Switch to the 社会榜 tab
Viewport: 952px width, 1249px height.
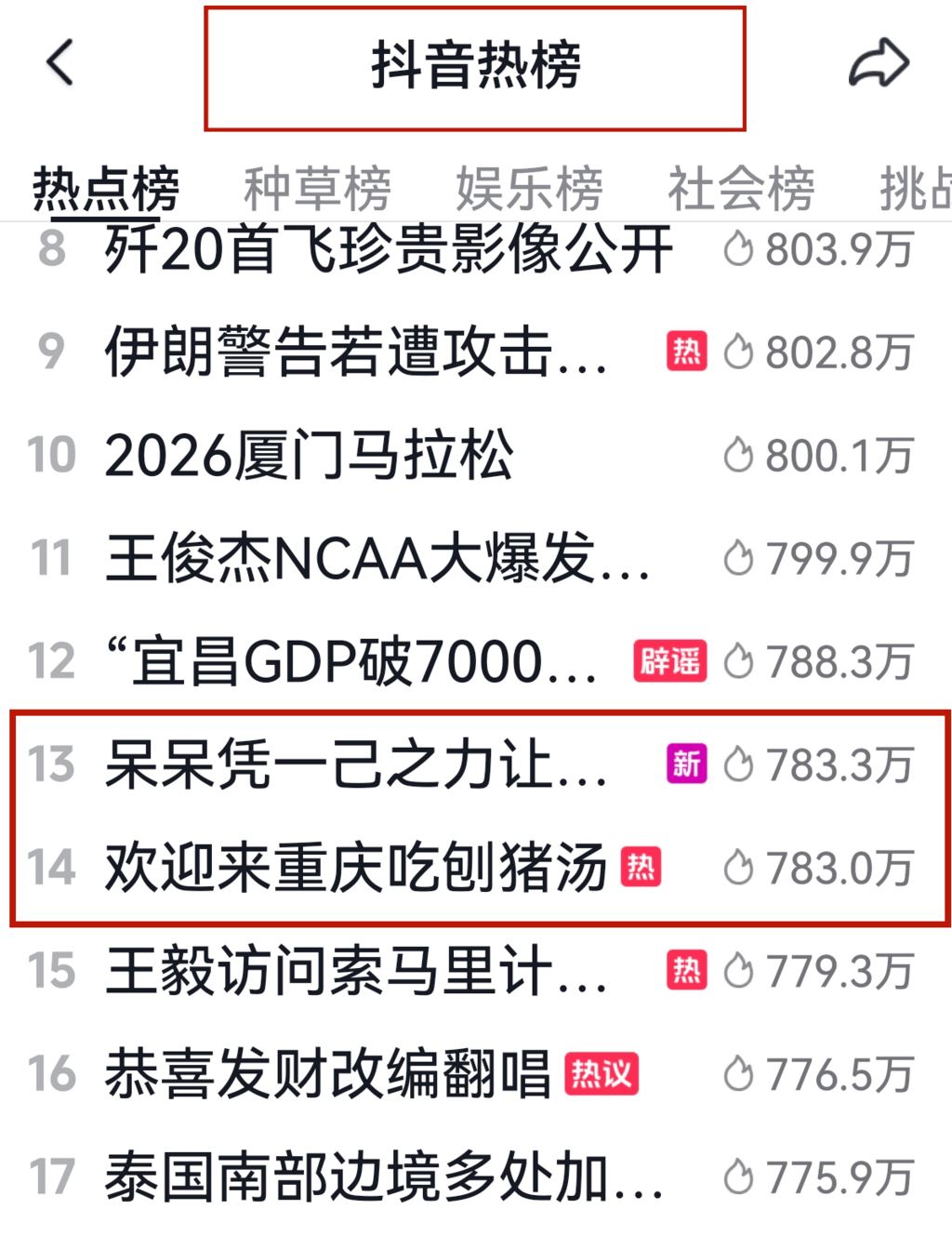(x=741, y=189)
